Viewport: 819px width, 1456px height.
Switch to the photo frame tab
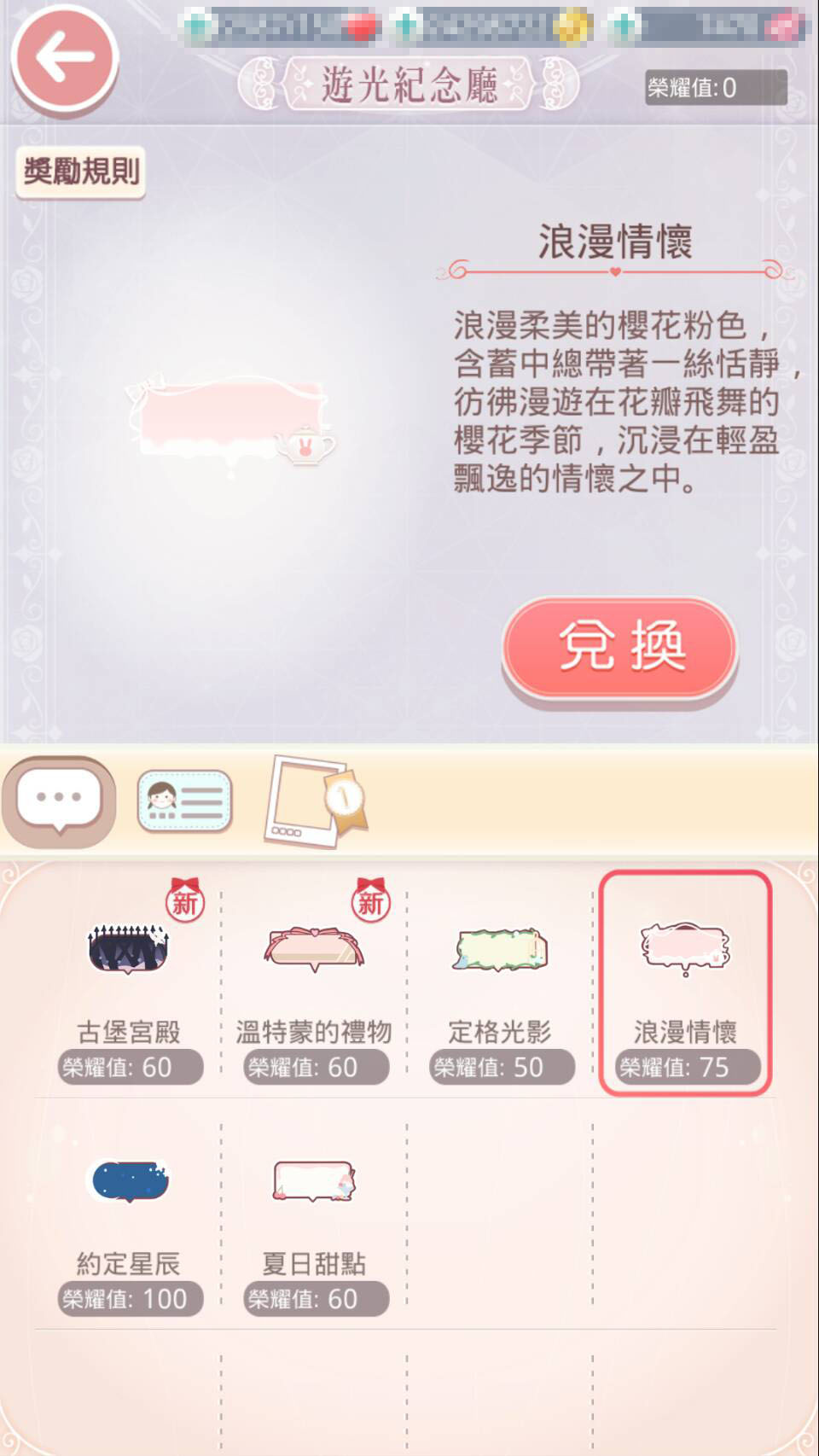(314, 802)
